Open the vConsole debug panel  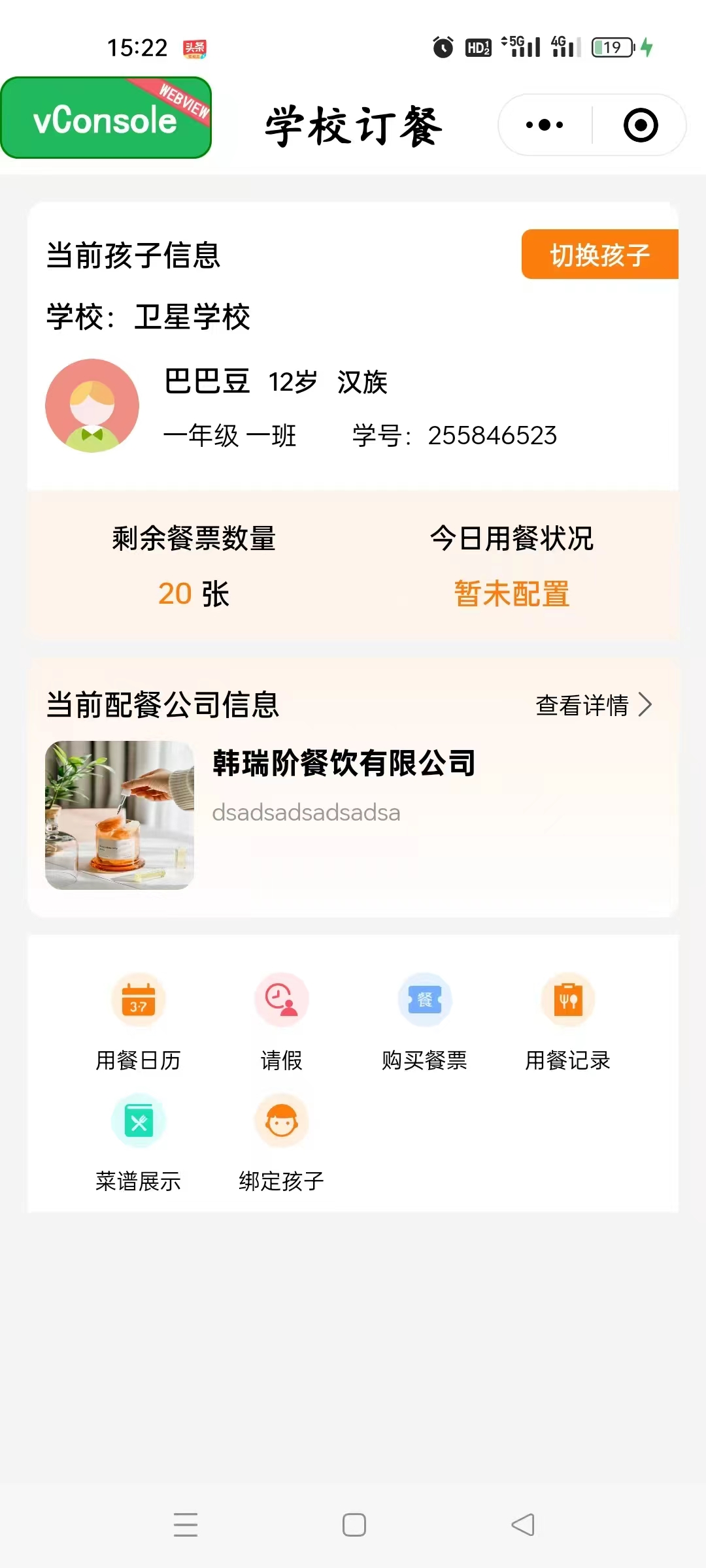106,118
